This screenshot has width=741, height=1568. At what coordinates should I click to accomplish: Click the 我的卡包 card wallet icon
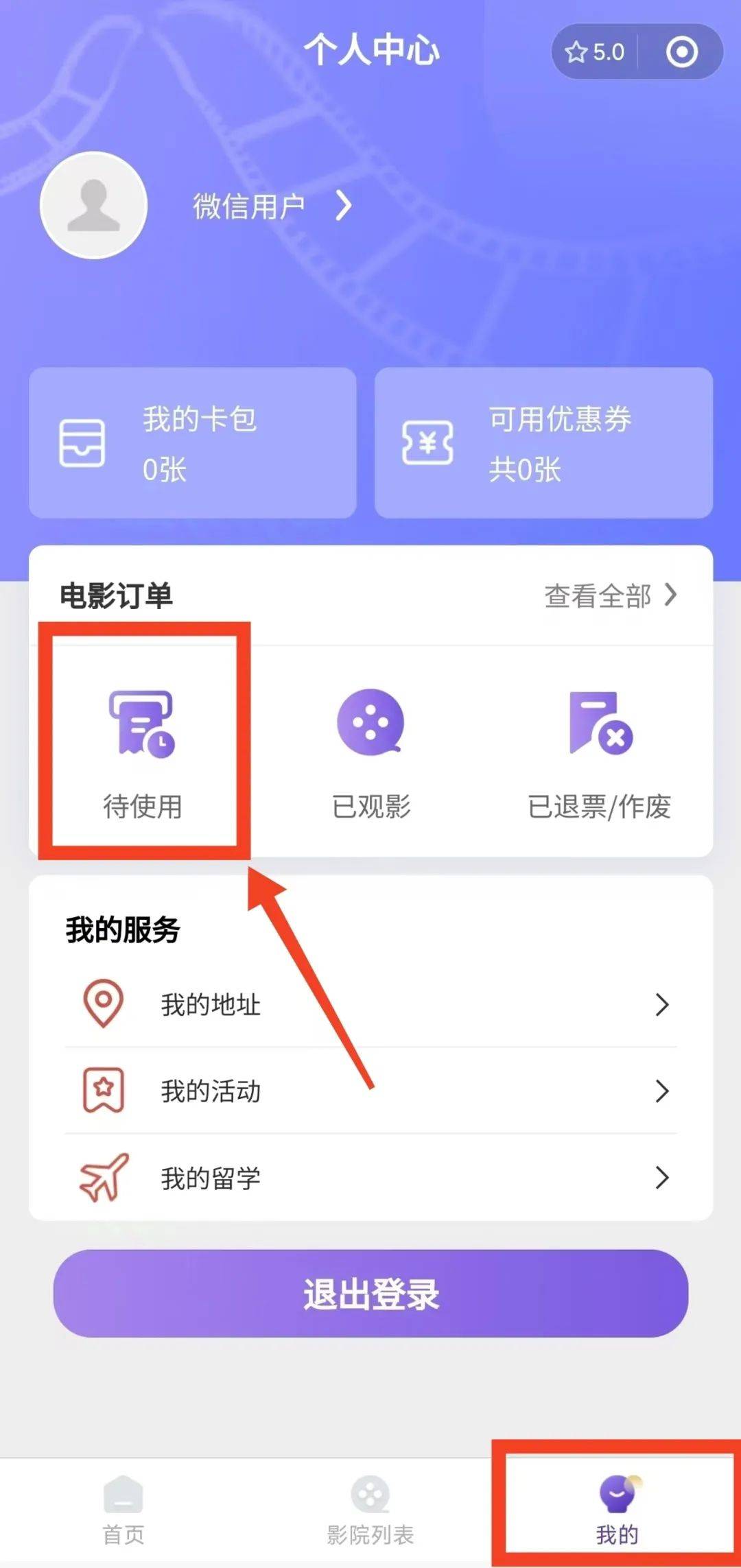tap(82, 442)
